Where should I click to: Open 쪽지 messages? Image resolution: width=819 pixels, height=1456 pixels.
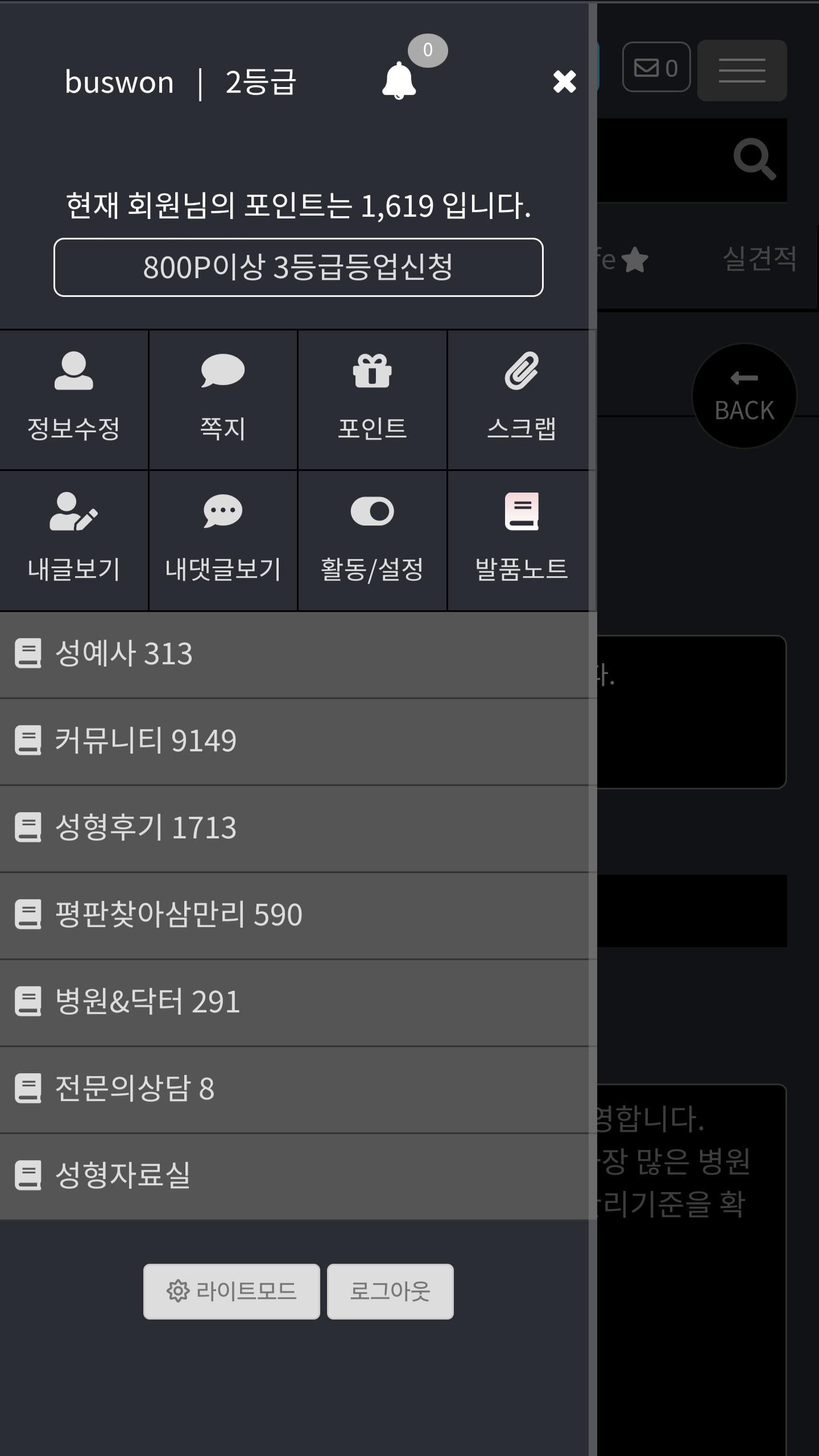(223, 400)
